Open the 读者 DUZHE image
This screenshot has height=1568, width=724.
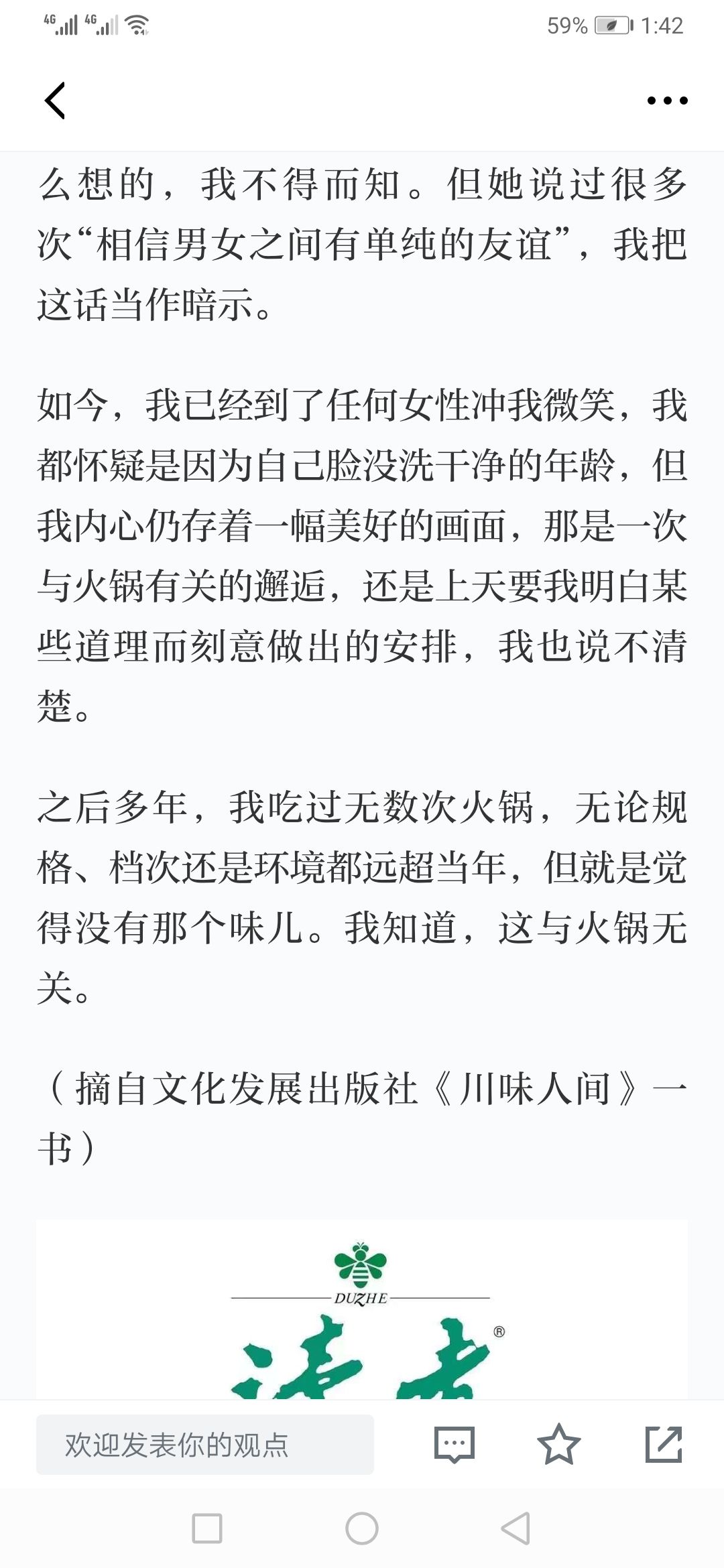pyautogui.click(x=362, y=1310)
